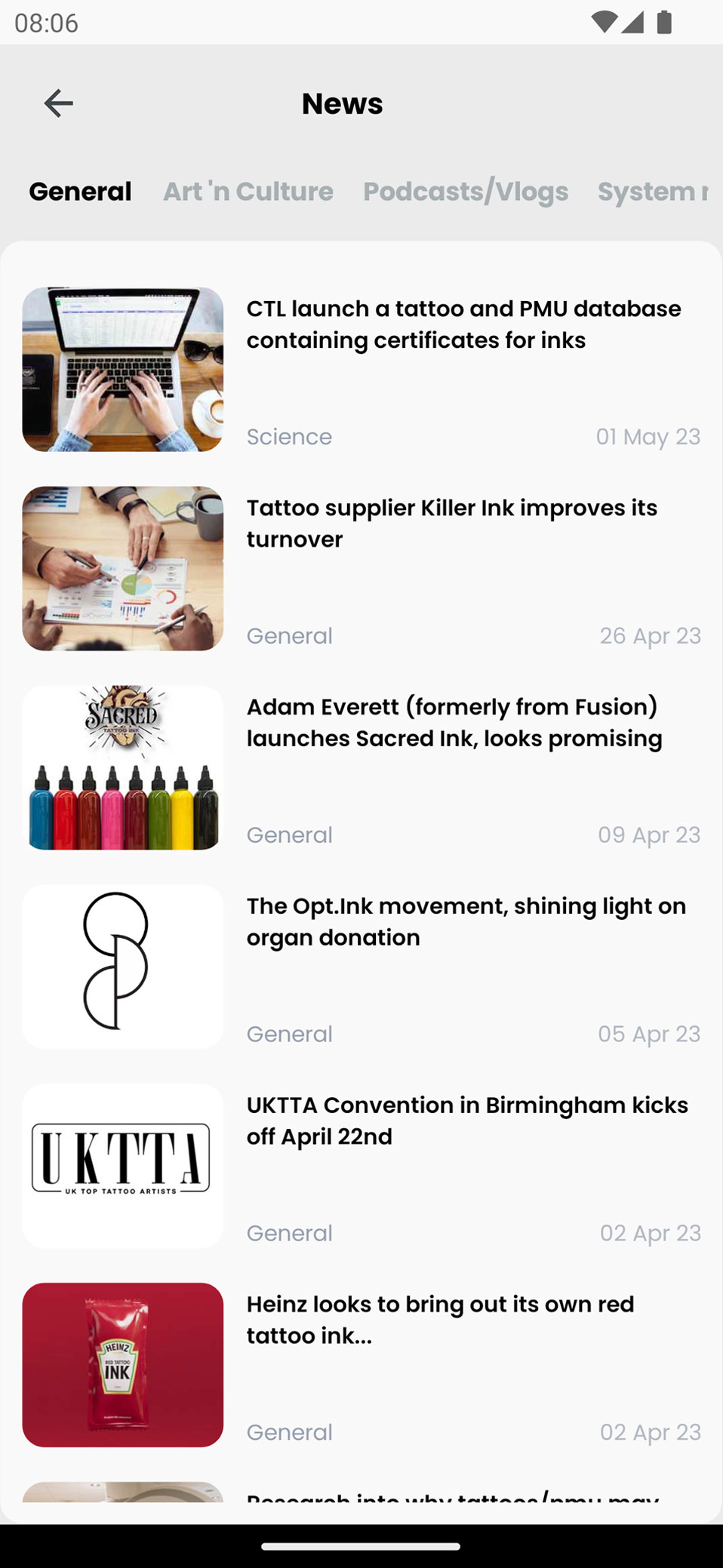723x1568 pixels.
Task: Open the Adam Everett Sacred Ink article
Action: [454, 723]
